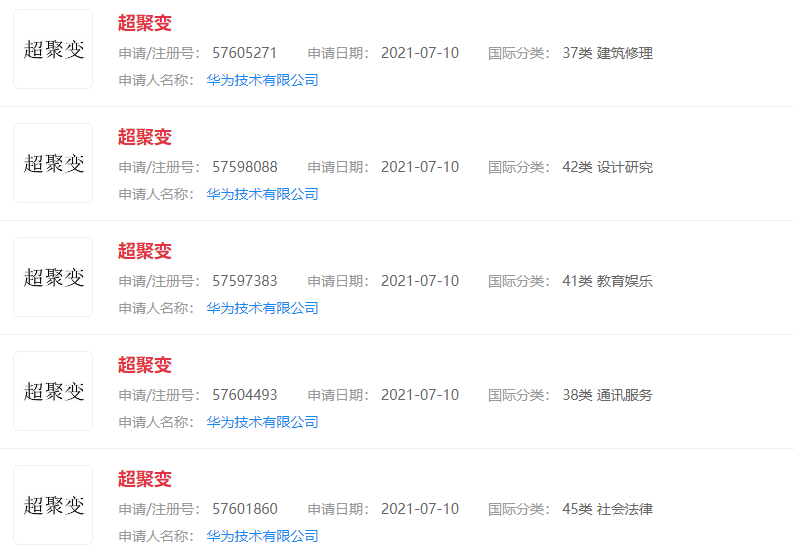
Task: Open the 超聚变 result in 41类 教育娱乐
Action: pos(144,251)
